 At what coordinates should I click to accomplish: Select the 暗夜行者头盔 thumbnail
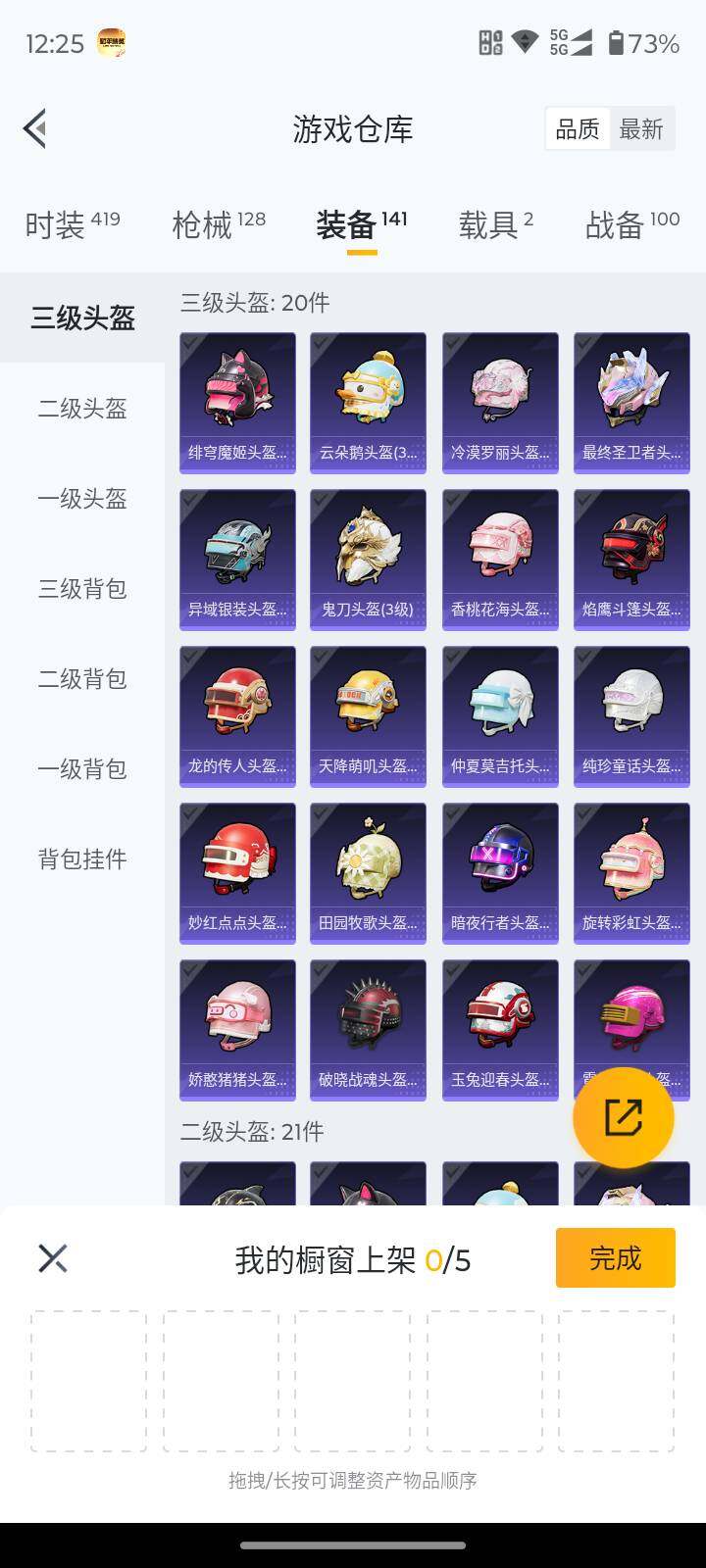point(499,871)
